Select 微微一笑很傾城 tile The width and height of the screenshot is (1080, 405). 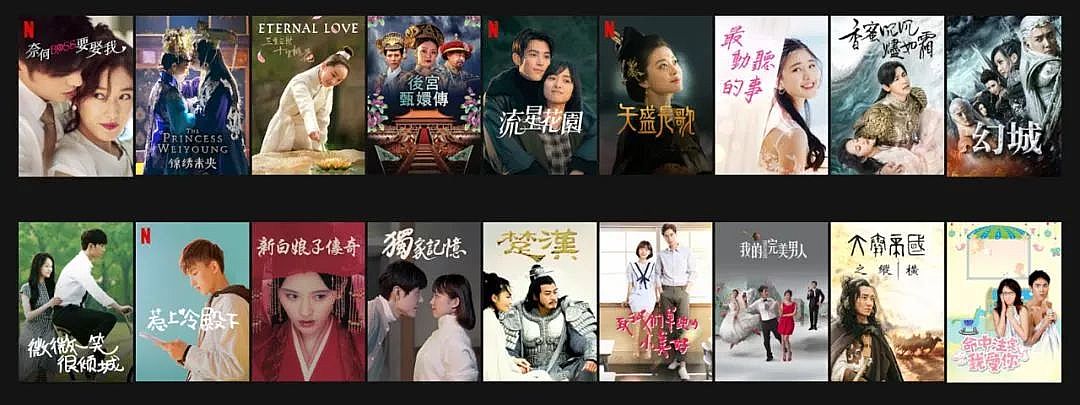pos(75,301)
